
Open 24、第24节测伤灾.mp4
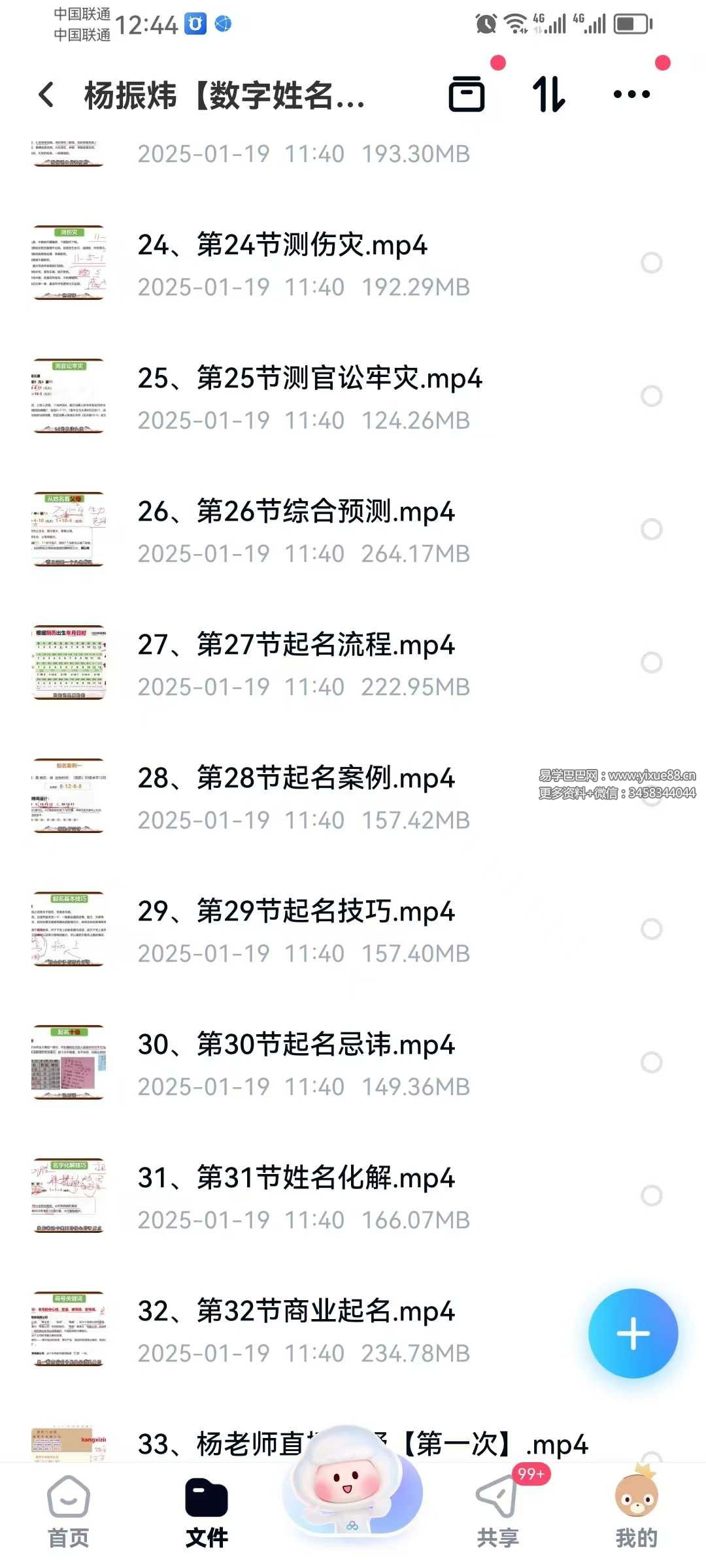[282, 246]
